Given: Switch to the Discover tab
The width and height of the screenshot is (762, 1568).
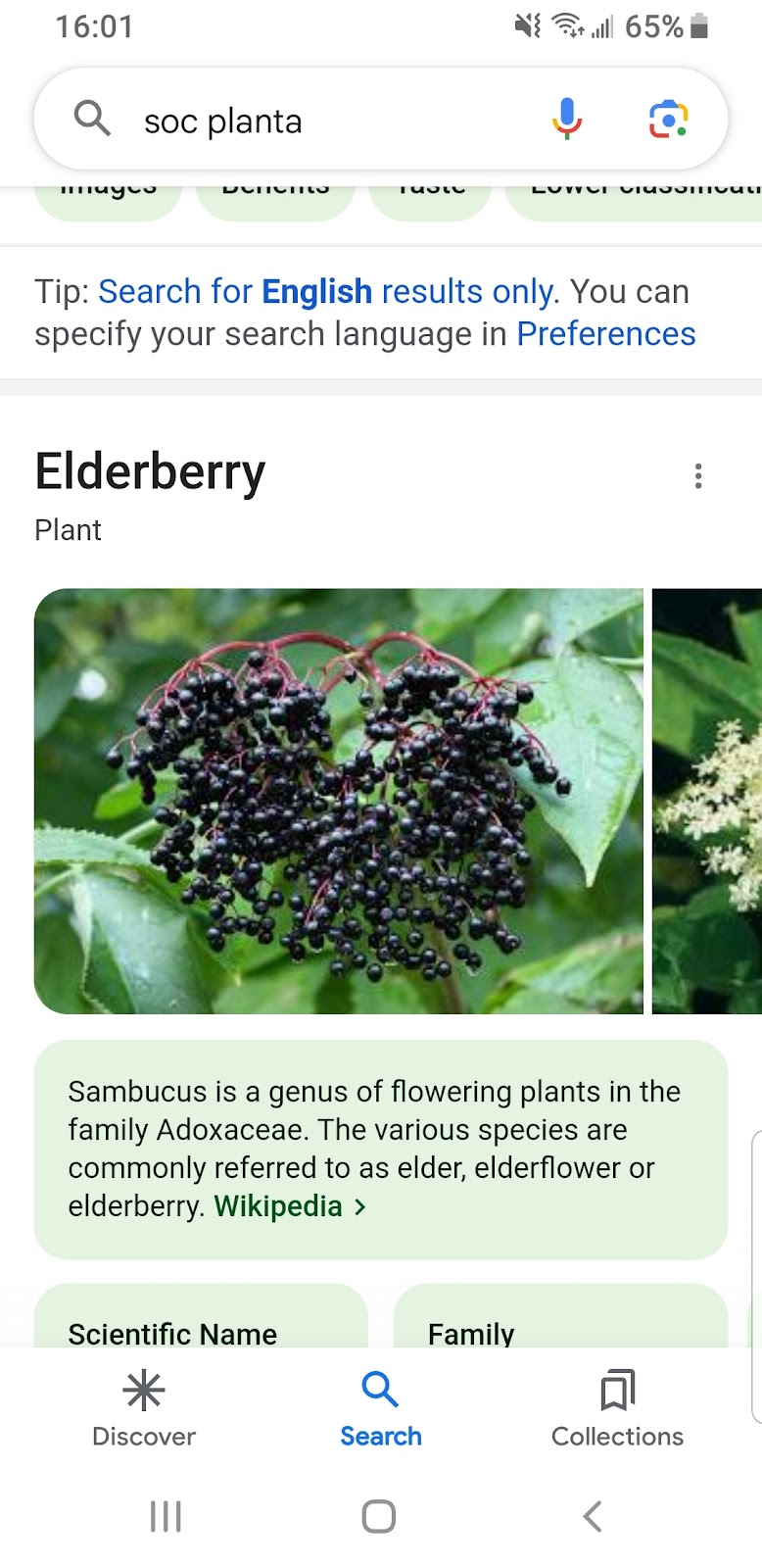Looking at the screenshot, I should (144, 1409).
